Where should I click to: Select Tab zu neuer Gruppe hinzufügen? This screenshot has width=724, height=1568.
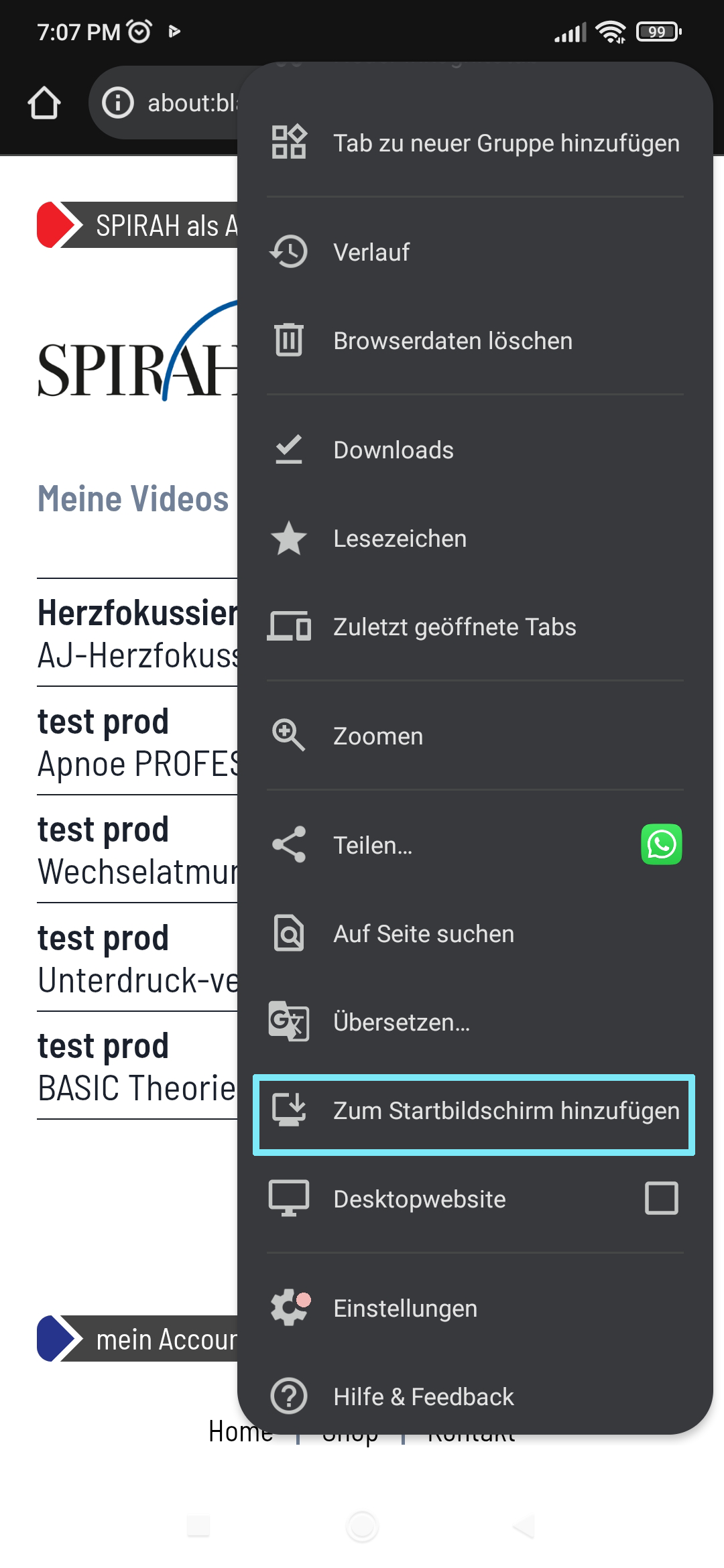(x=475, y=143)
